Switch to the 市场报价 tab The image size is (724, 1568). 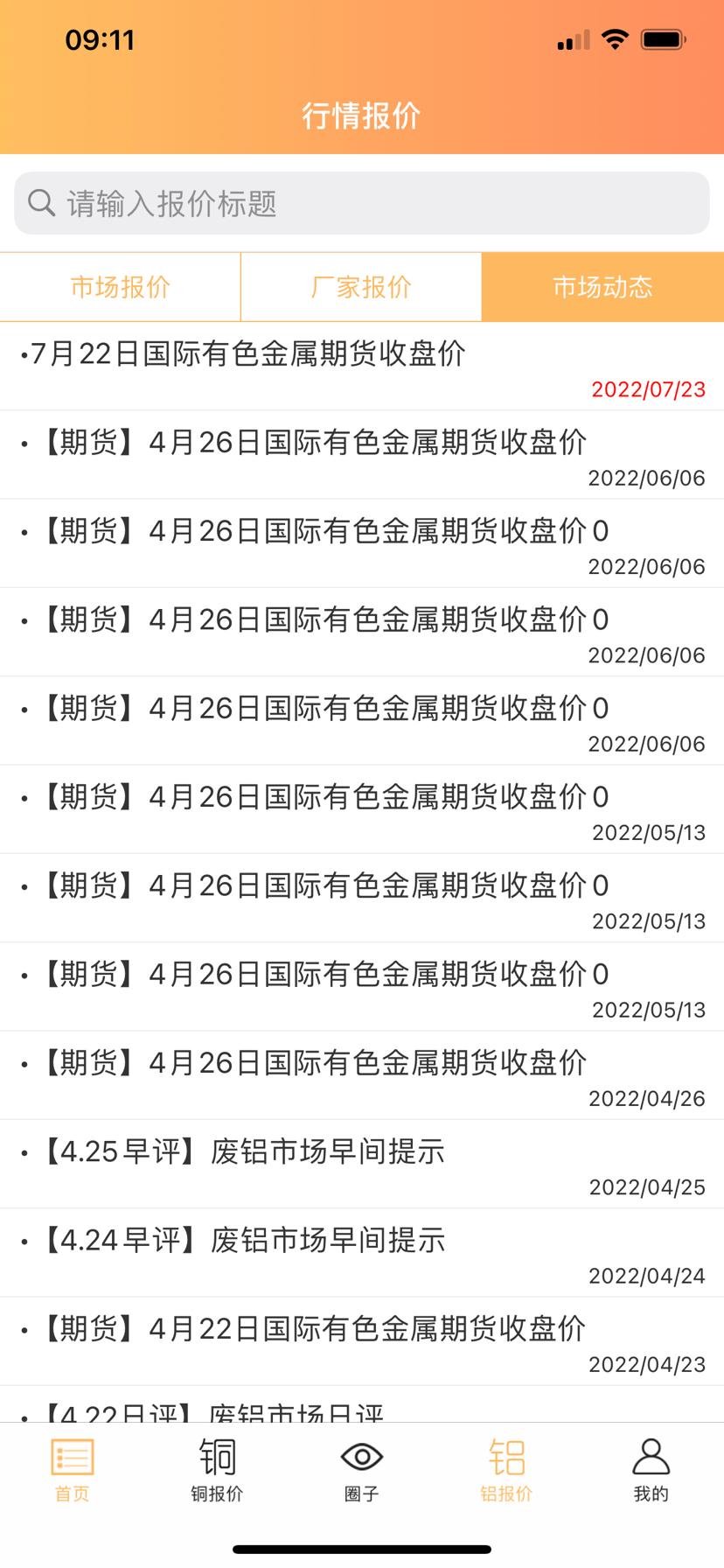[121, 287]
